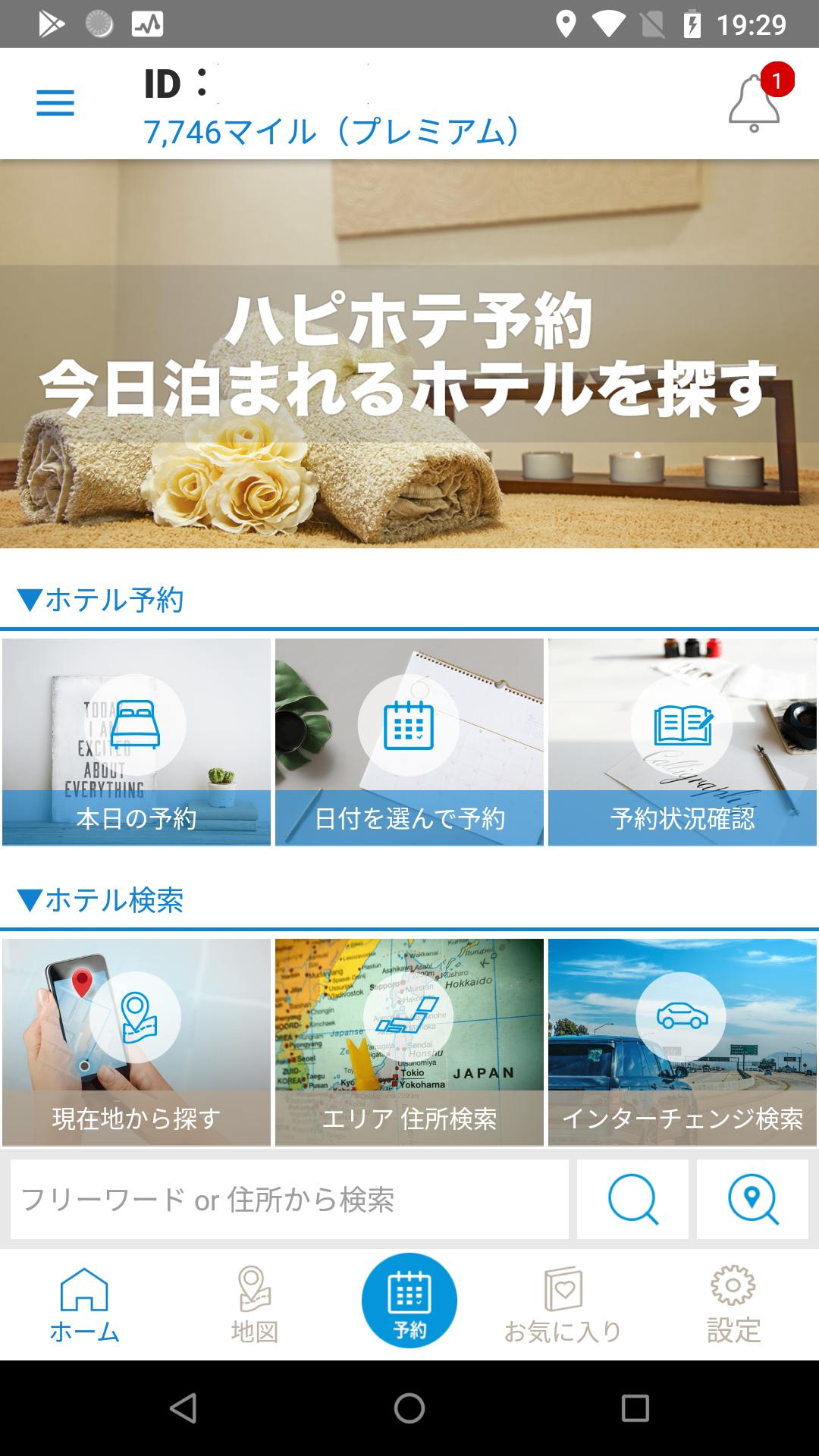Check 予約状況確認 tile

(x=682, y=742)
